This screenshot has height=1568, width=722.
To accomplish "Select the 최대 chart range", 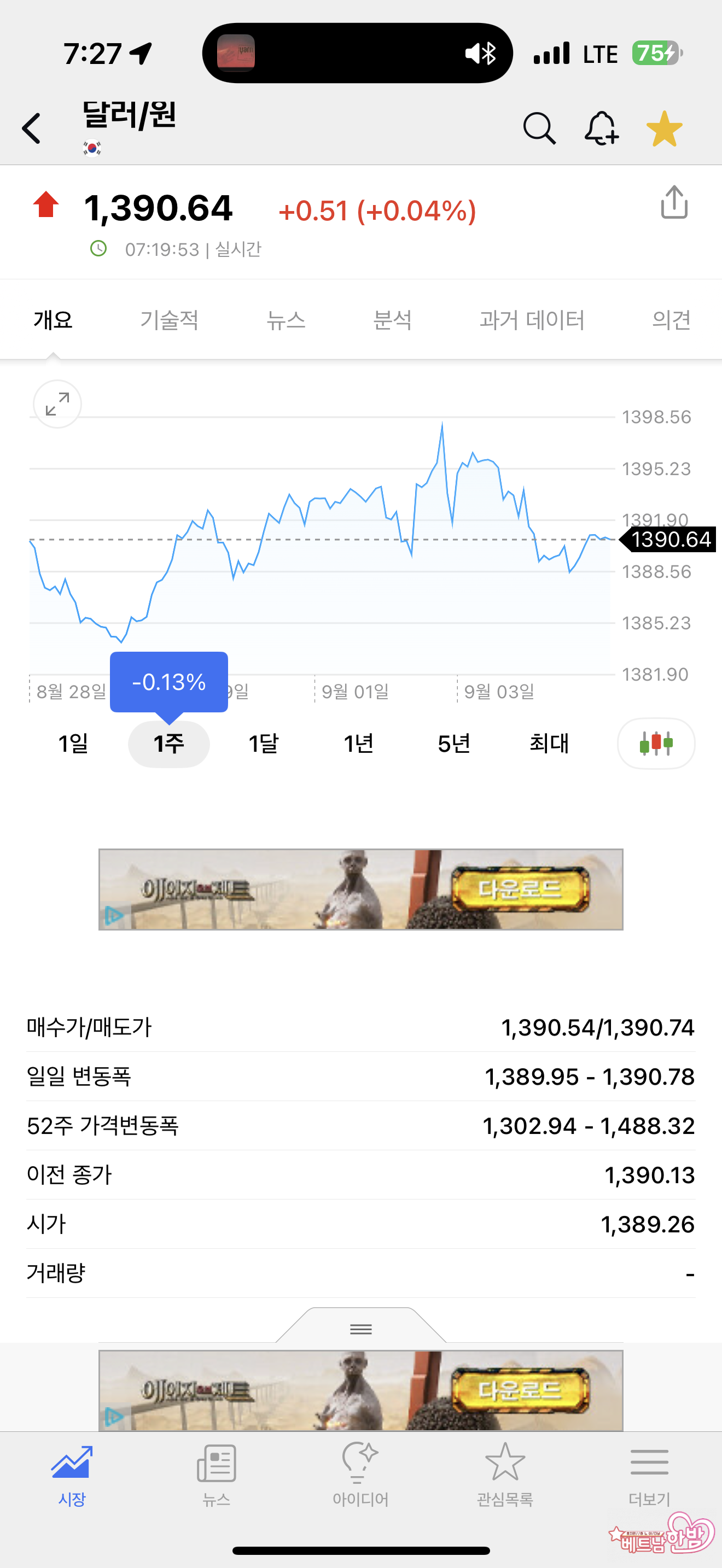I will coord(549,743).
